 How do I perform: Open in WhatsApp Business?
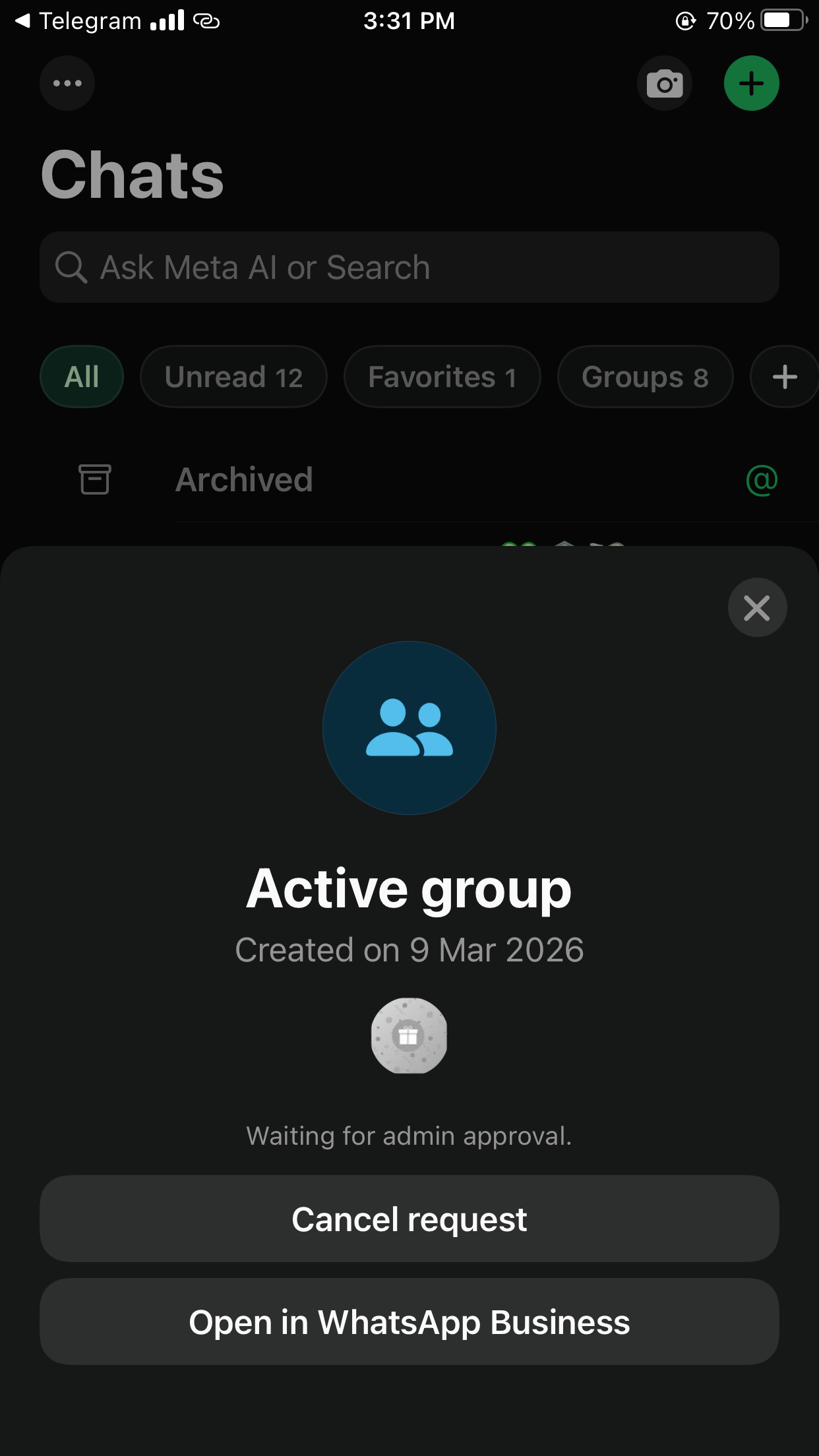[409, 1321]
